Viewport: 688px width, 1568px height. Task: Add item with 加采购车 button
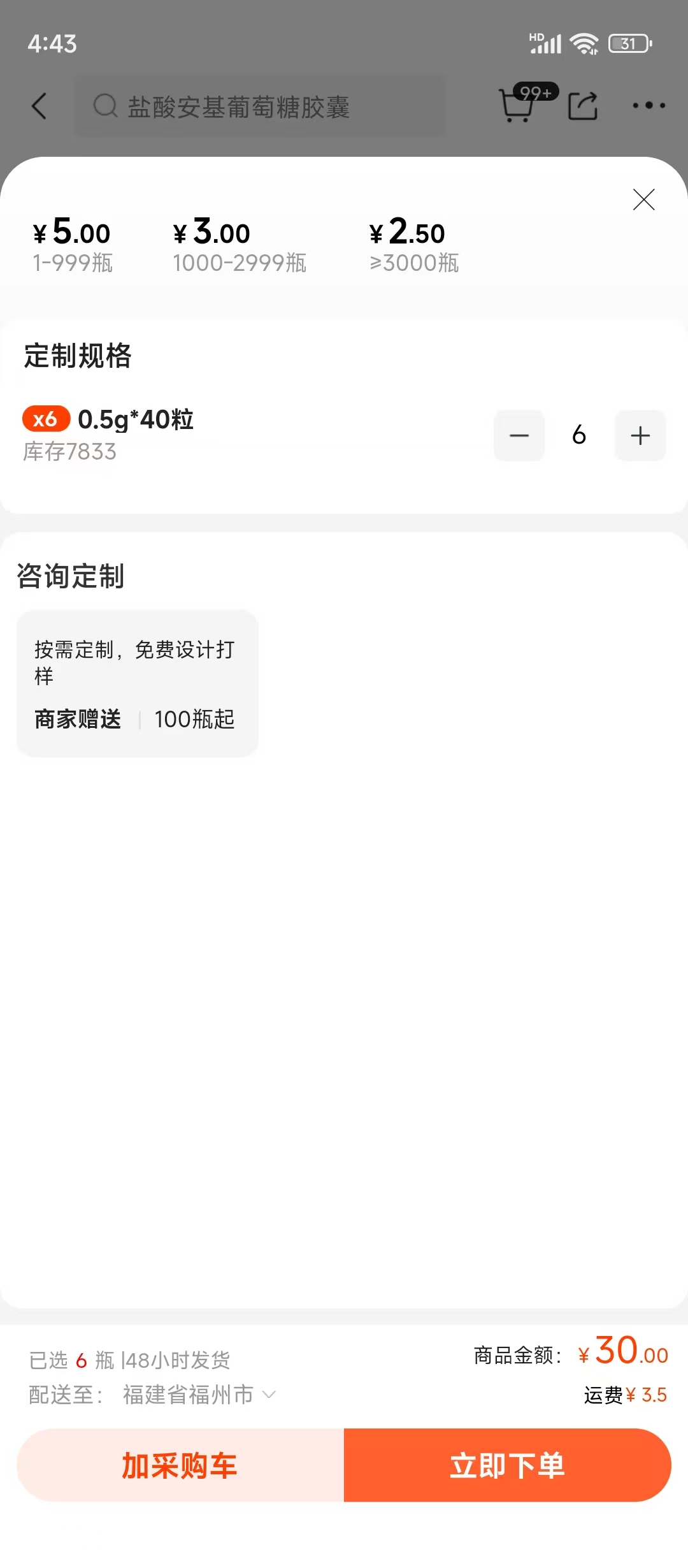point(180,1465)
